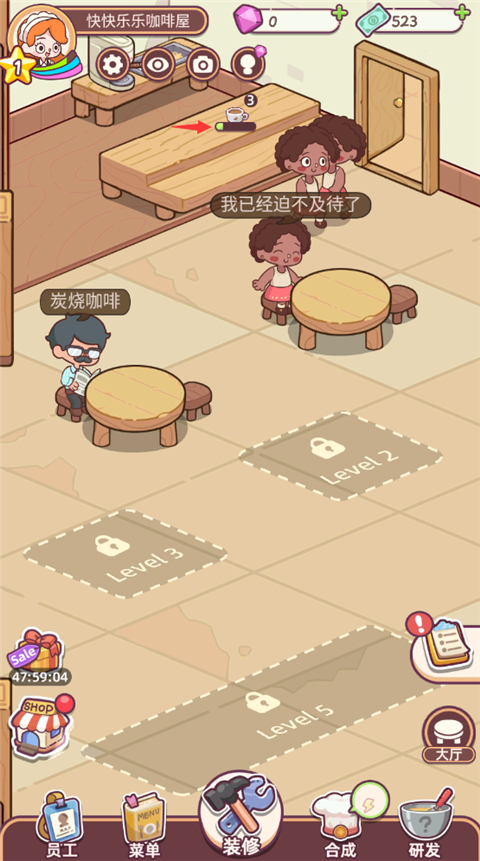Viewport: 480px width, 861px height.
Task: Open the settings gear icon
Action: pos(113,65)
